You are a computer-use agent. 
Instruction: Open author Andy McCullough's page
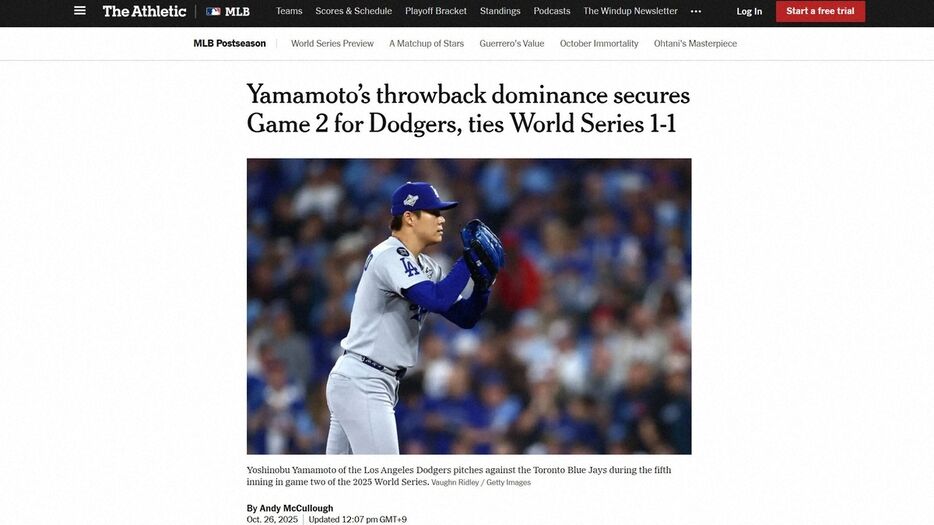click(296, 508)
